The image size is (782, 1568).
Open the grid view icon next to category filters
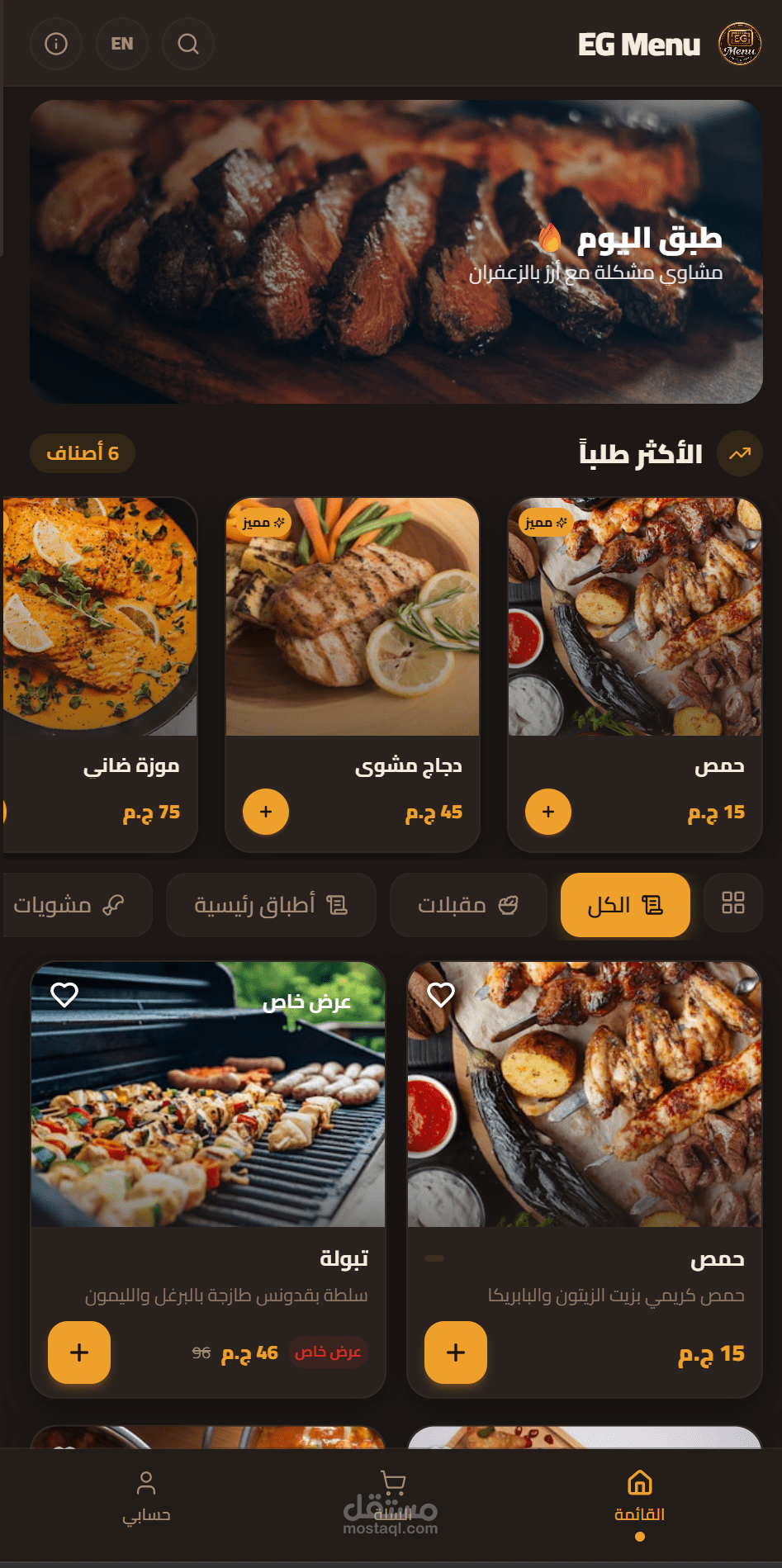pos(733,903)
